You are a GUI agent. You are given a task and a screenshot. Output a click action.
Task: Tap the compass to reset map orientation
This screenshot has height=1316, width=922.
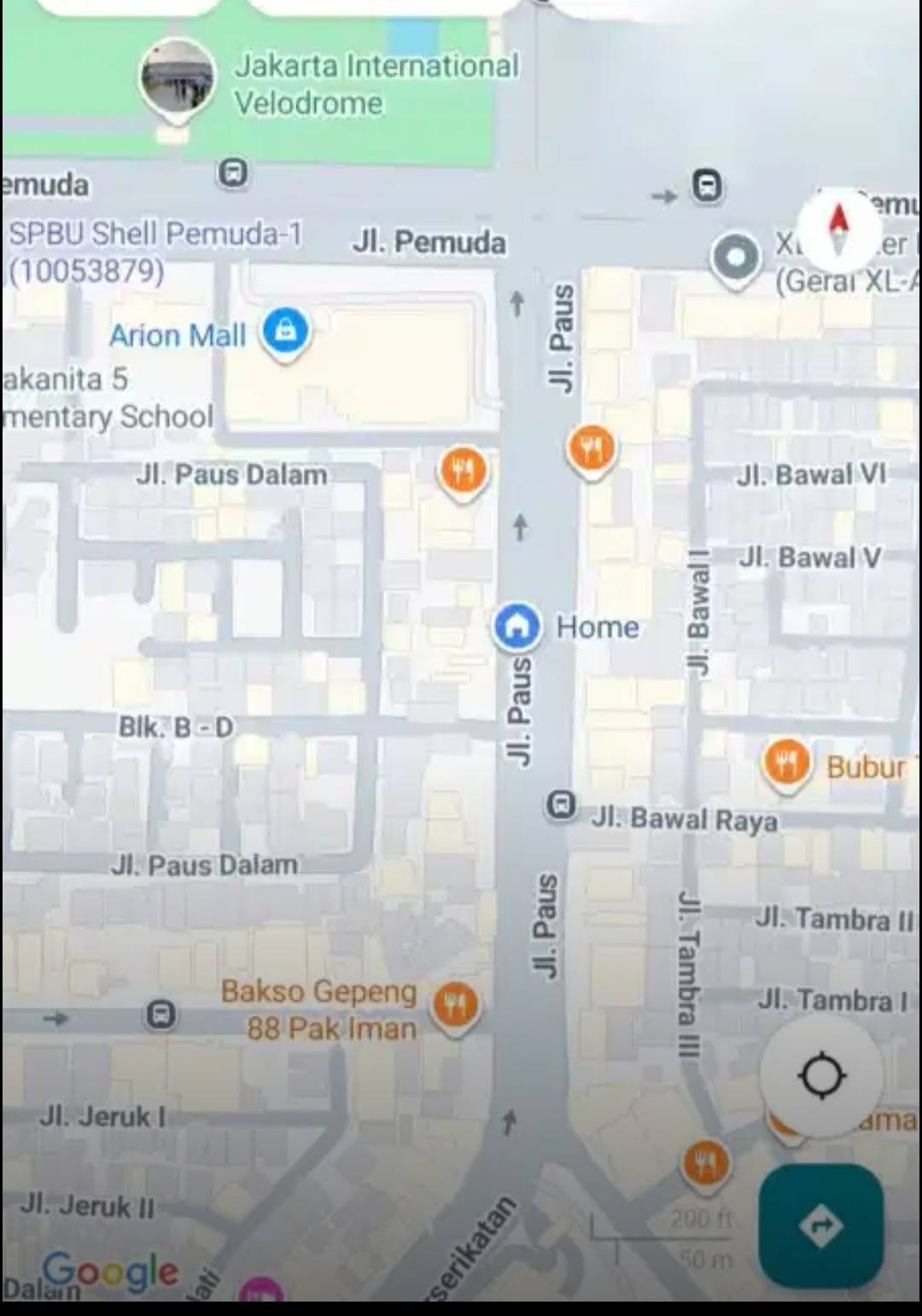pyautogui.click(x=838, y=230)
